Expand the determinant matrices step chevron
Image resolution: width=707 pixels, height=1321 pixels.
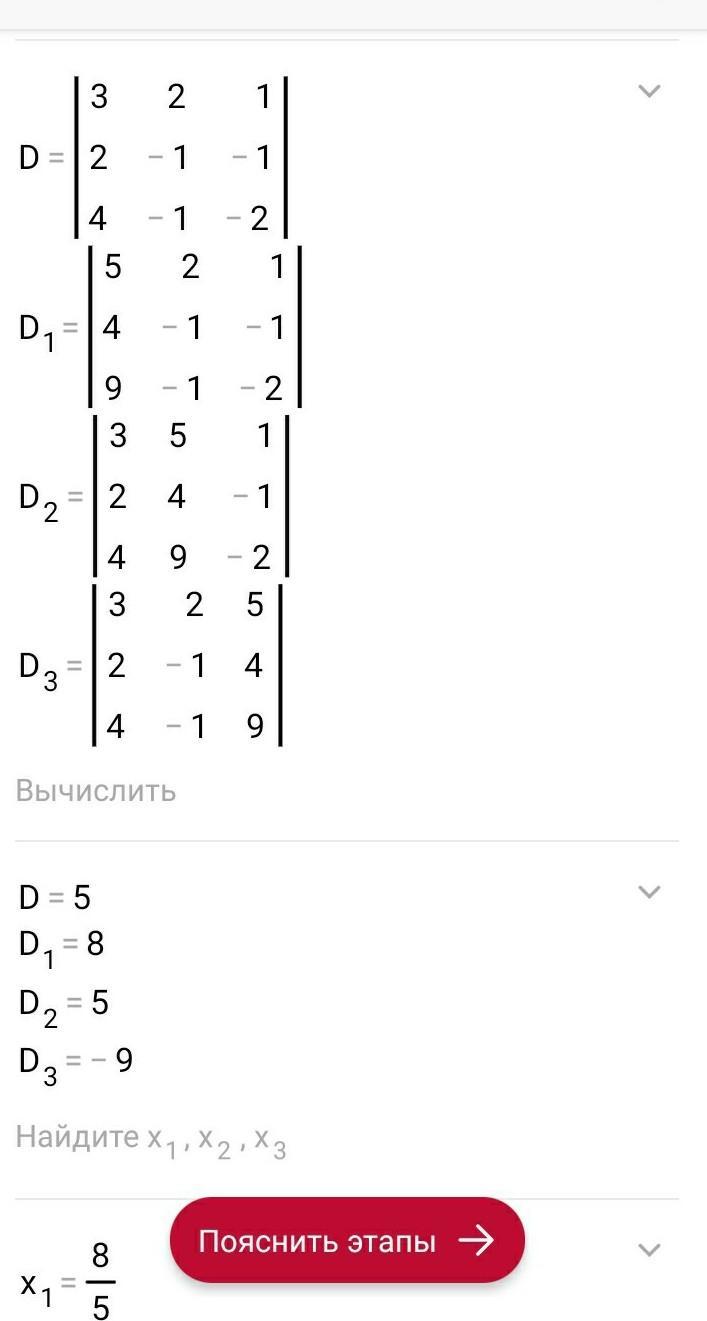(x=649, y=91)
